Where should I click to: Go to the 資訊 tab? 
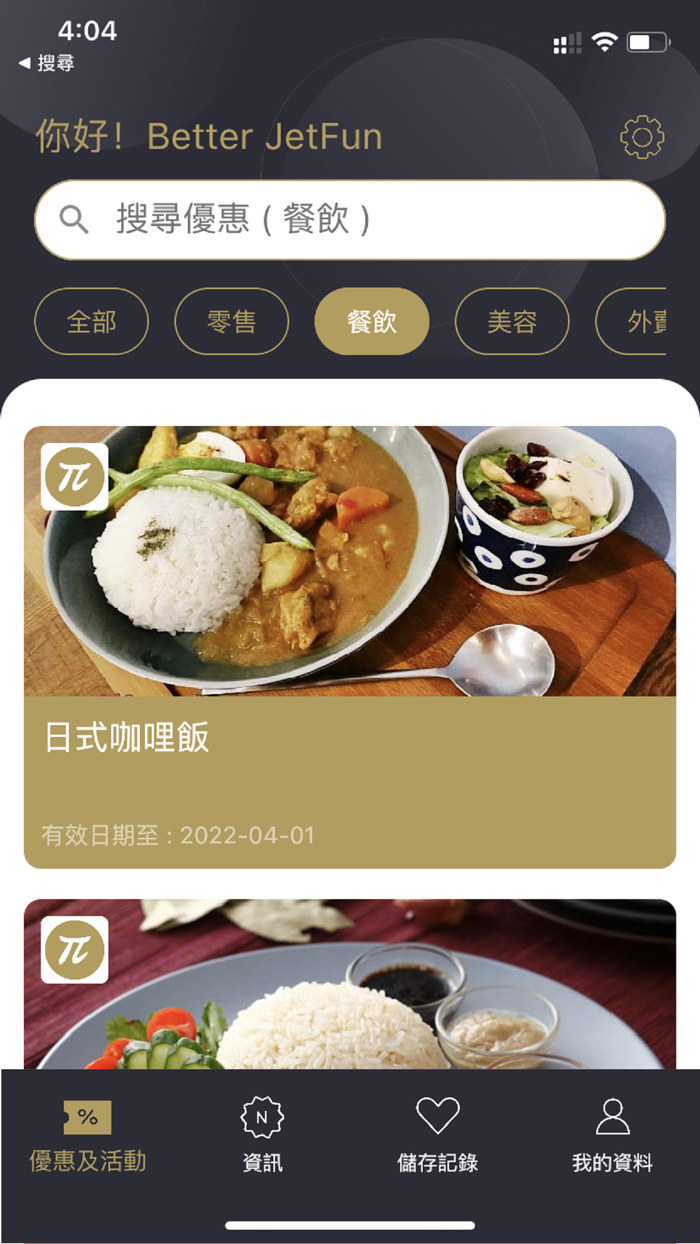263,1137
